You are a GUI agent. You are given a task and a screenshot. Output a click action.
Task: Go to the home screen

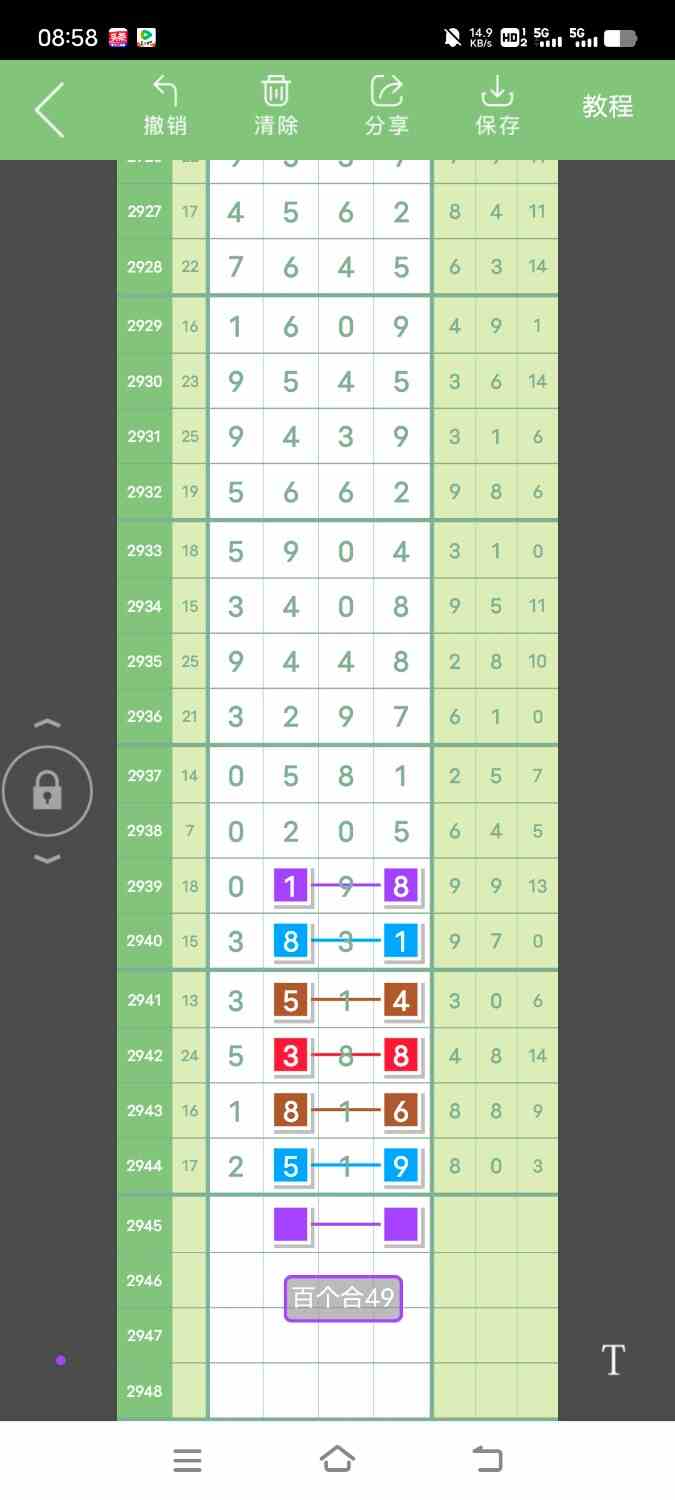(x=337, y=1459)
